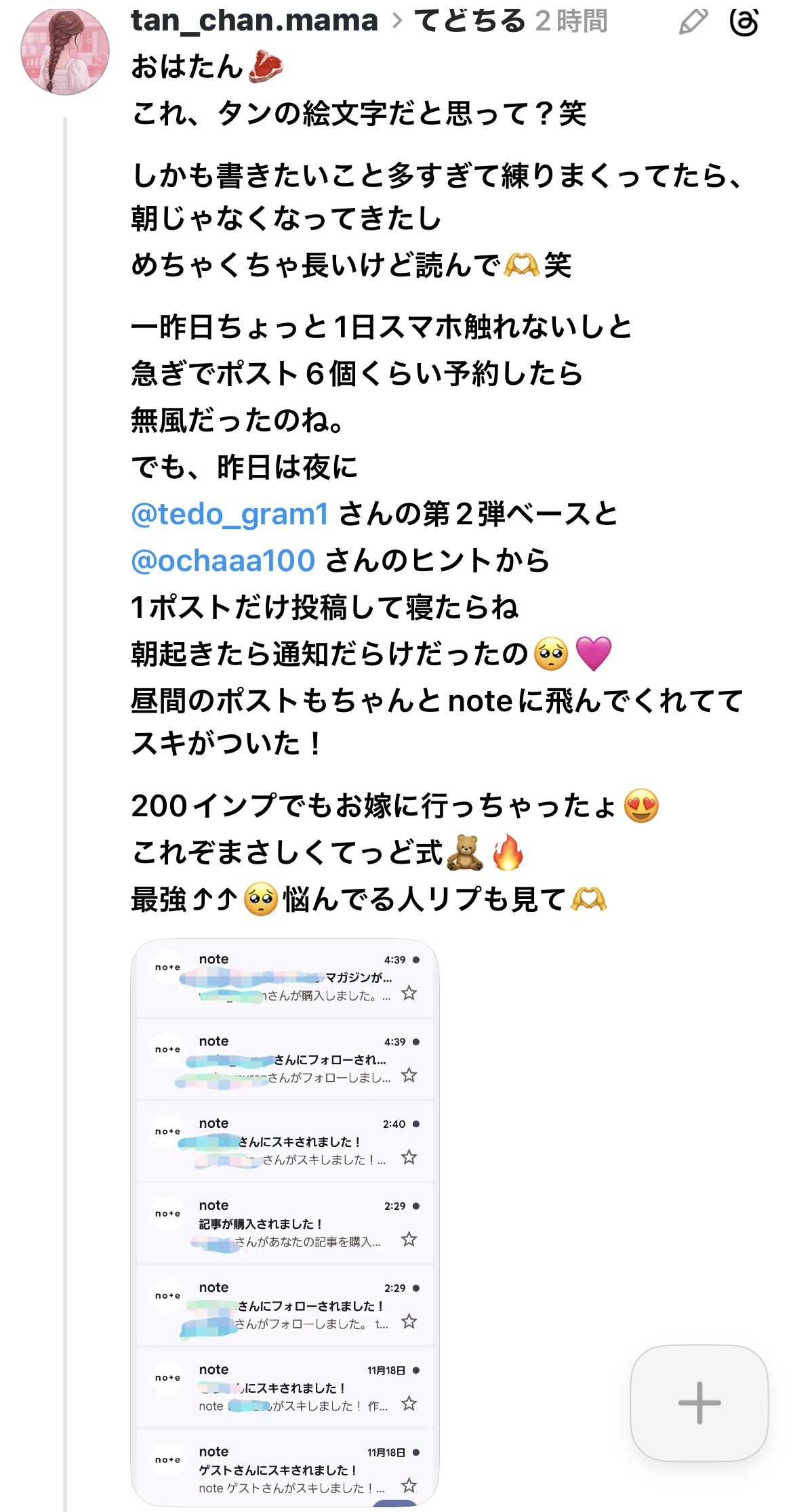This screenshot has width=793, height=1512.
Task: Open the tan_chan.mama username link
Action: pyautogui.click(x=254, y=21)
